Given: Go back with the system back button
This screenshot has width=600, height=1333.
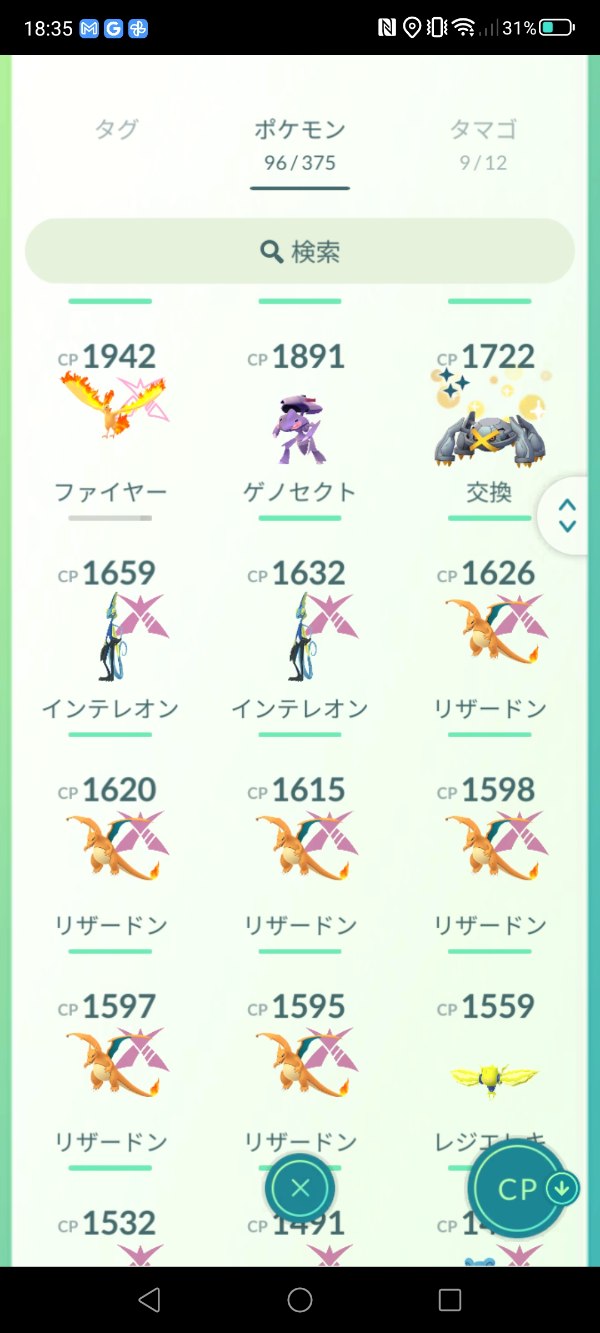Looking at the screenshot, I should click(149, 1299).
